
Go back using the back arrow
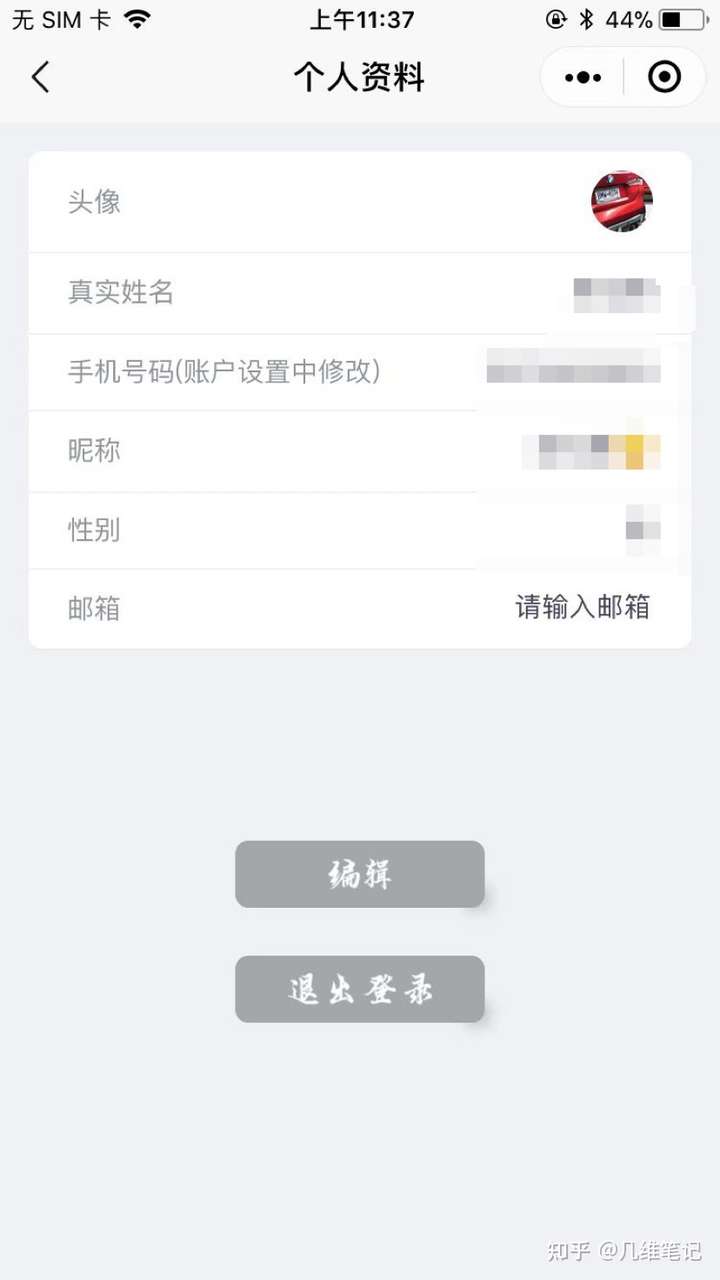click(40, 77)
